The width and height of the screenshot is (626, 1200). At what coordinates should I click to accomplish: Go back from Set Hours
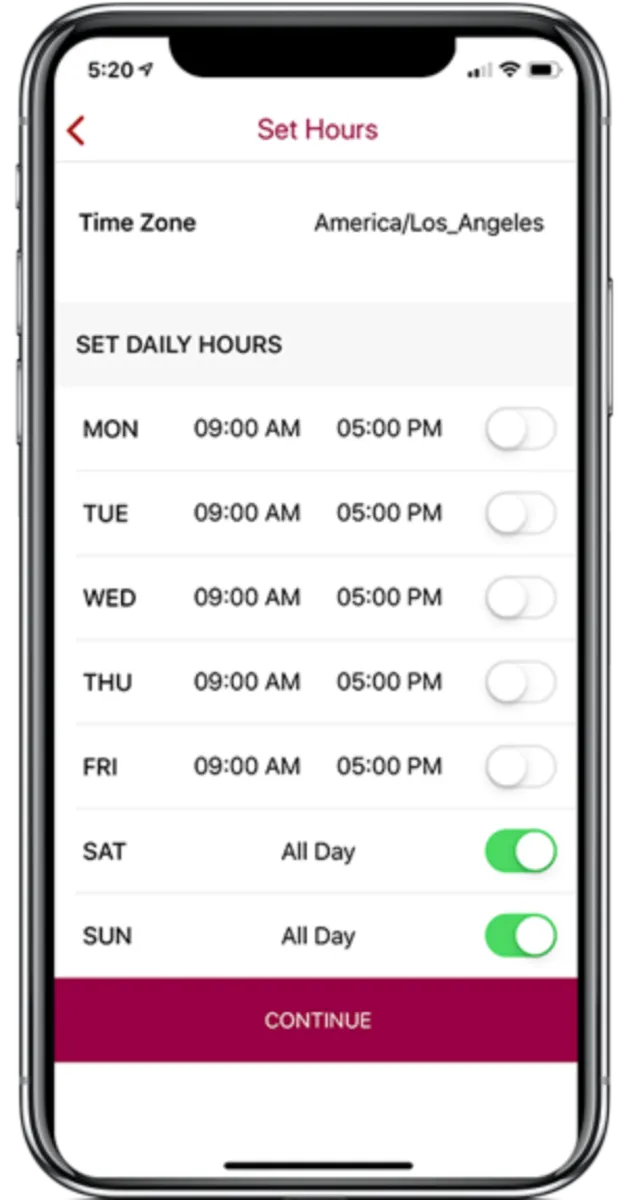tap(76, 130)
